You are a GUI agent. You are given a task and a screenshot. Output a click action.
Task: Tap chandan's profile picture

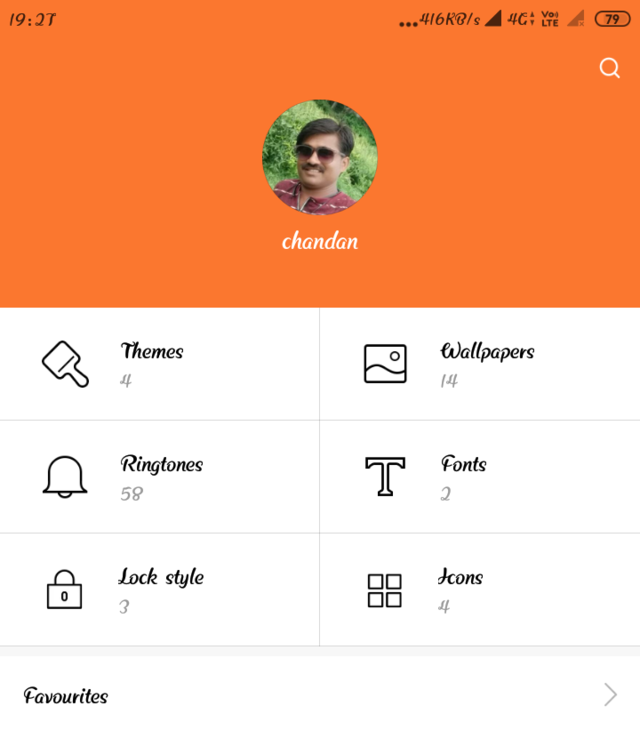(x=319, y=157)
